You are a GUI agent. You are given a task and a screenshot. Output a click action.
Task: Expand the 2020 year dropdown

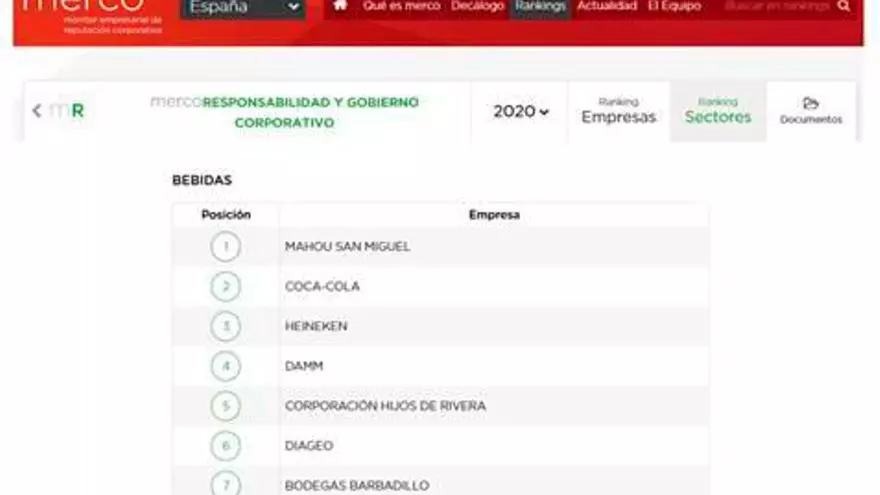[x=521, y=112]
